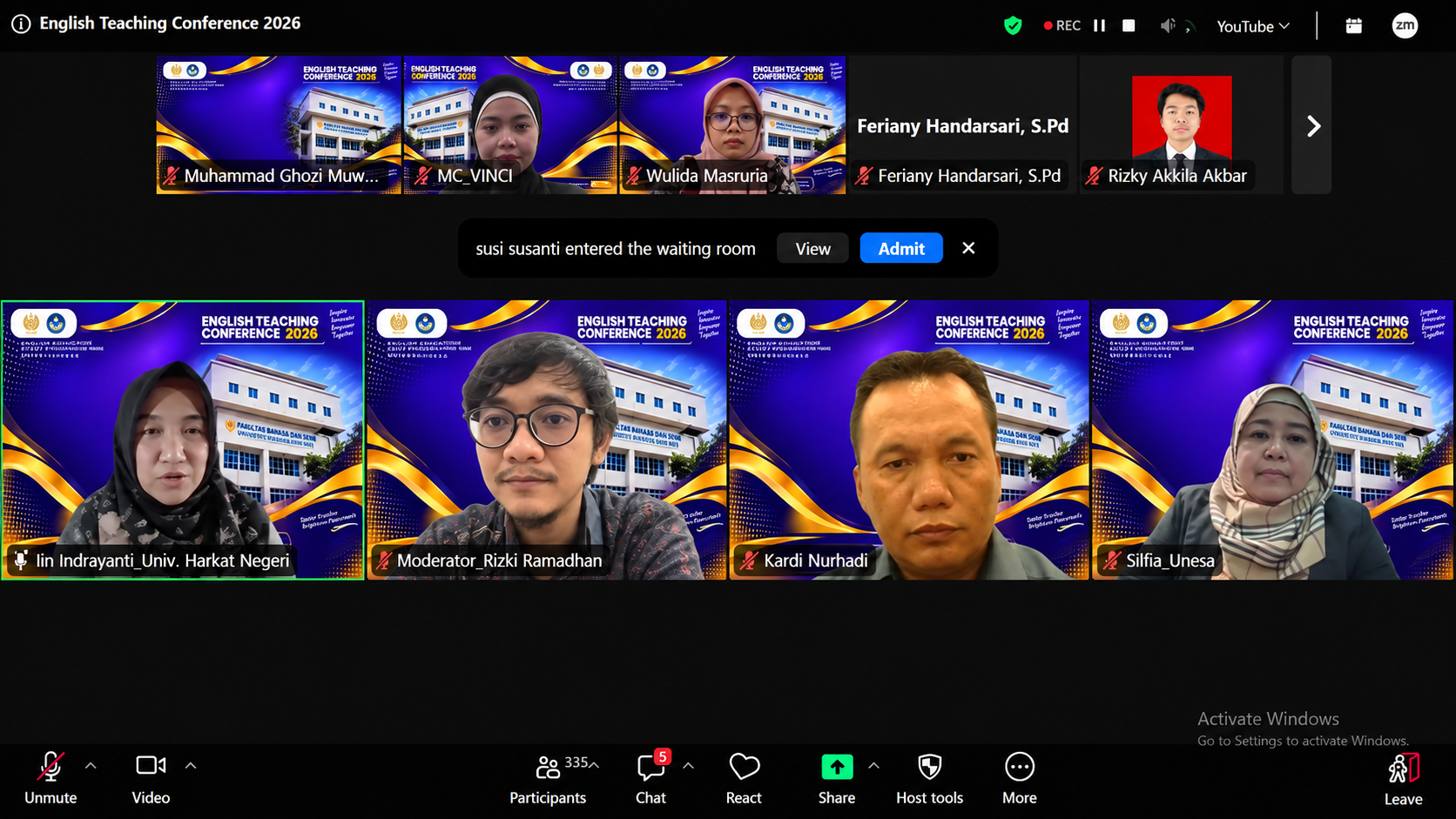Open the Chat panel
This screenshot has width=1456, height=819.
(650, 779)
